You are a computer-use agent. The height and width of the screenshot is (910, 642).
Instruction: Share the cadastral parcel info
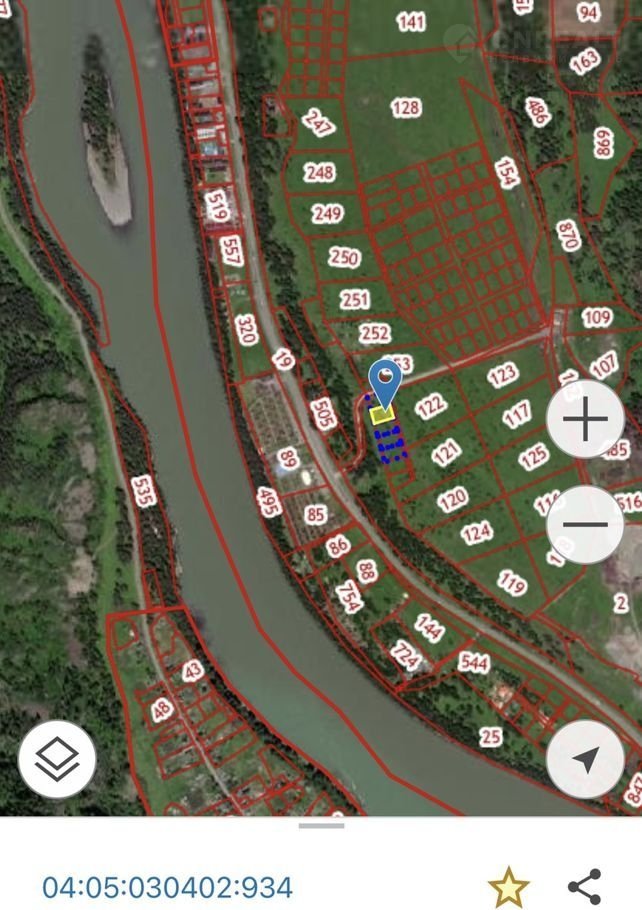click(584, 887)
